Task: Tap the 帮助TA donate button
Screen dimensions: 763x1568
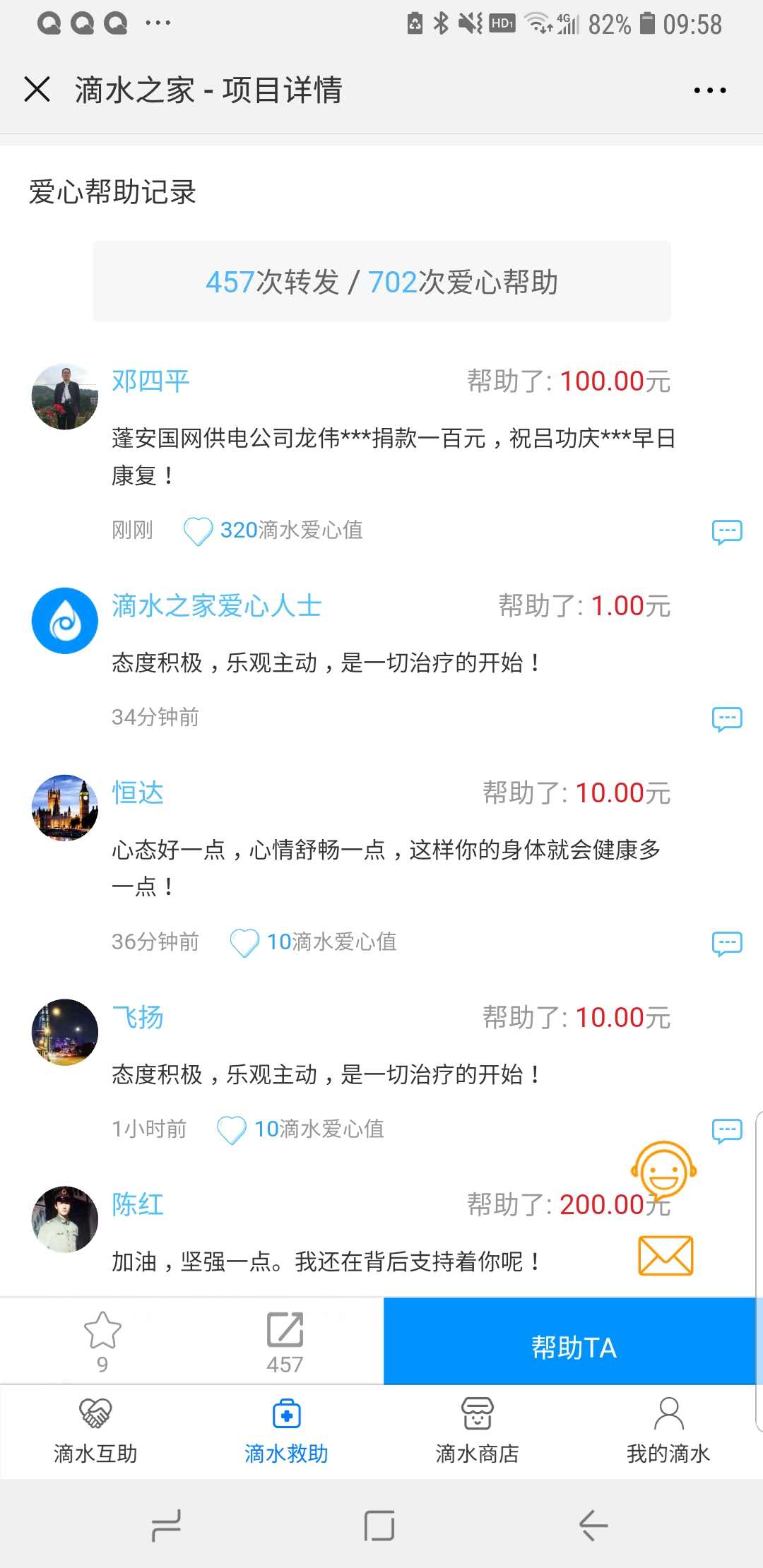Action: 572,1347
